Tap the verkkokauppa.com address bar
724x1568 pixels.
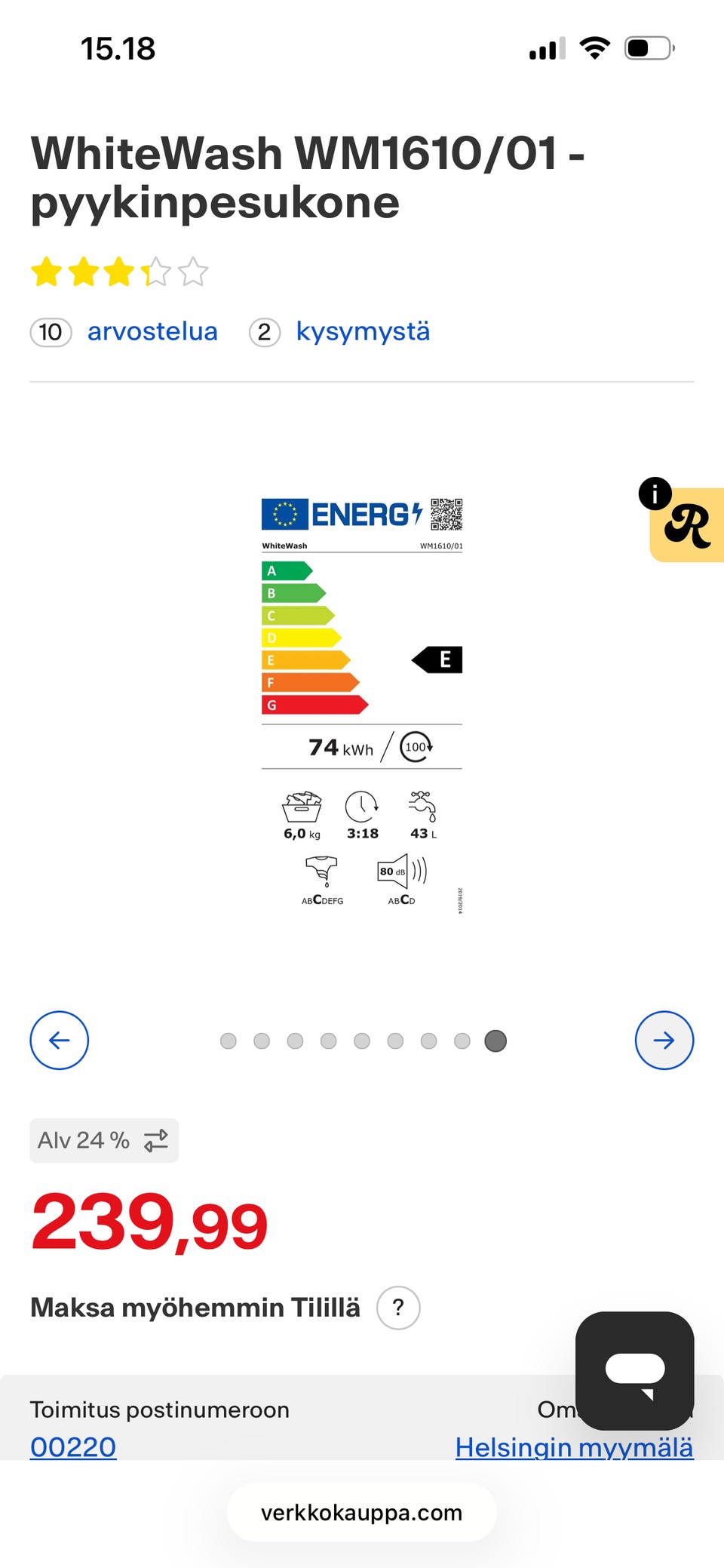coord(362,1512)
